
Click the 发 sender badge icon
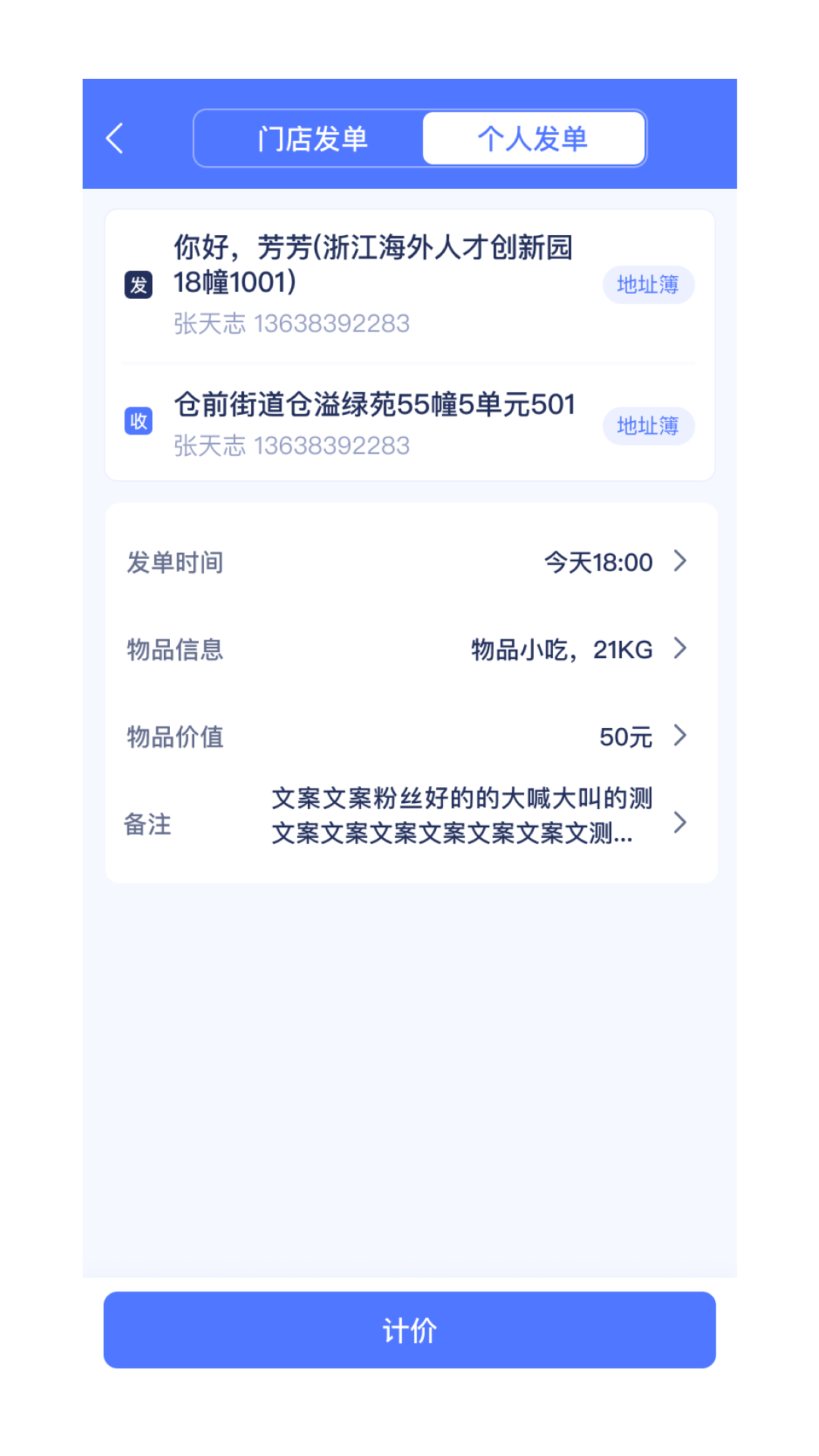138,286
